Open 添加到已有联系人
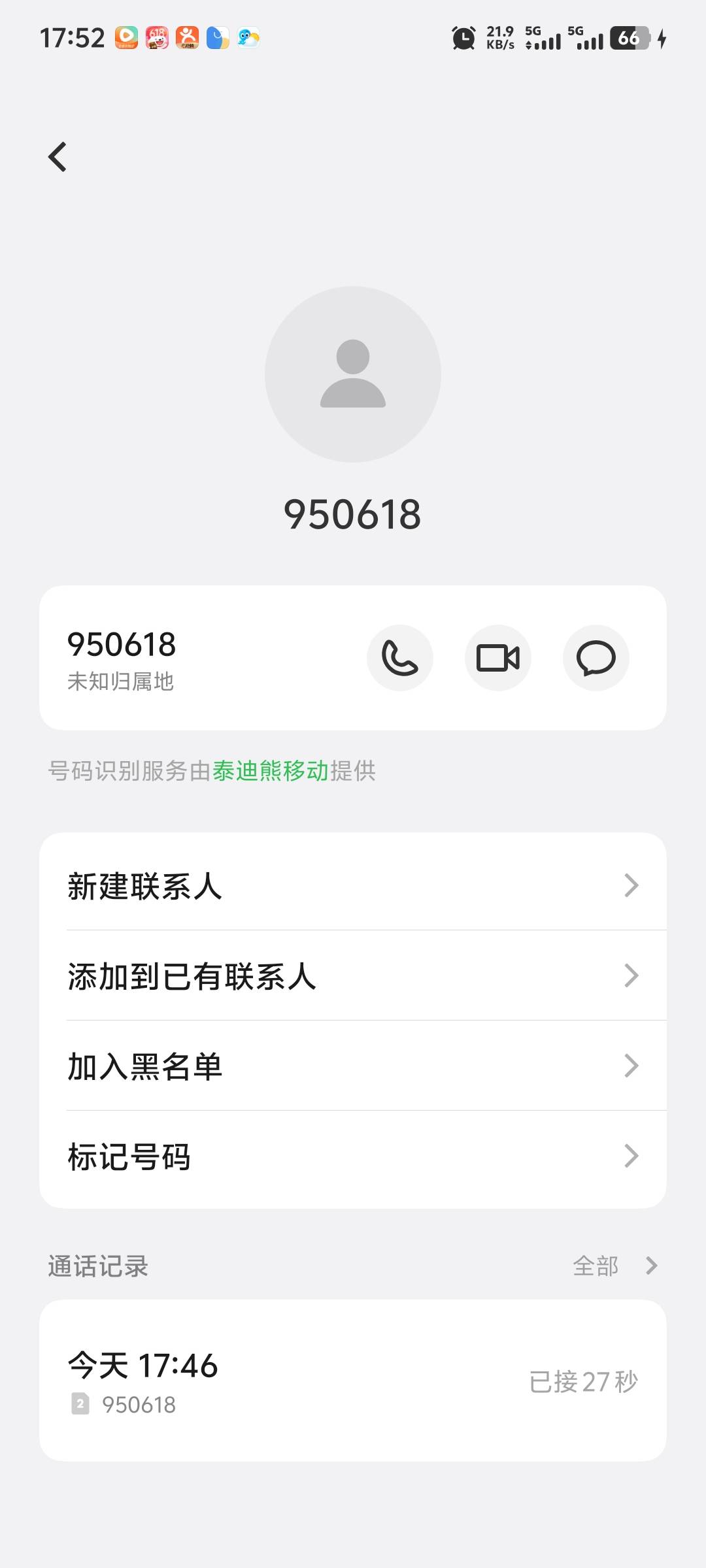Screen dimensions: 706x1568 coord(353,975)
